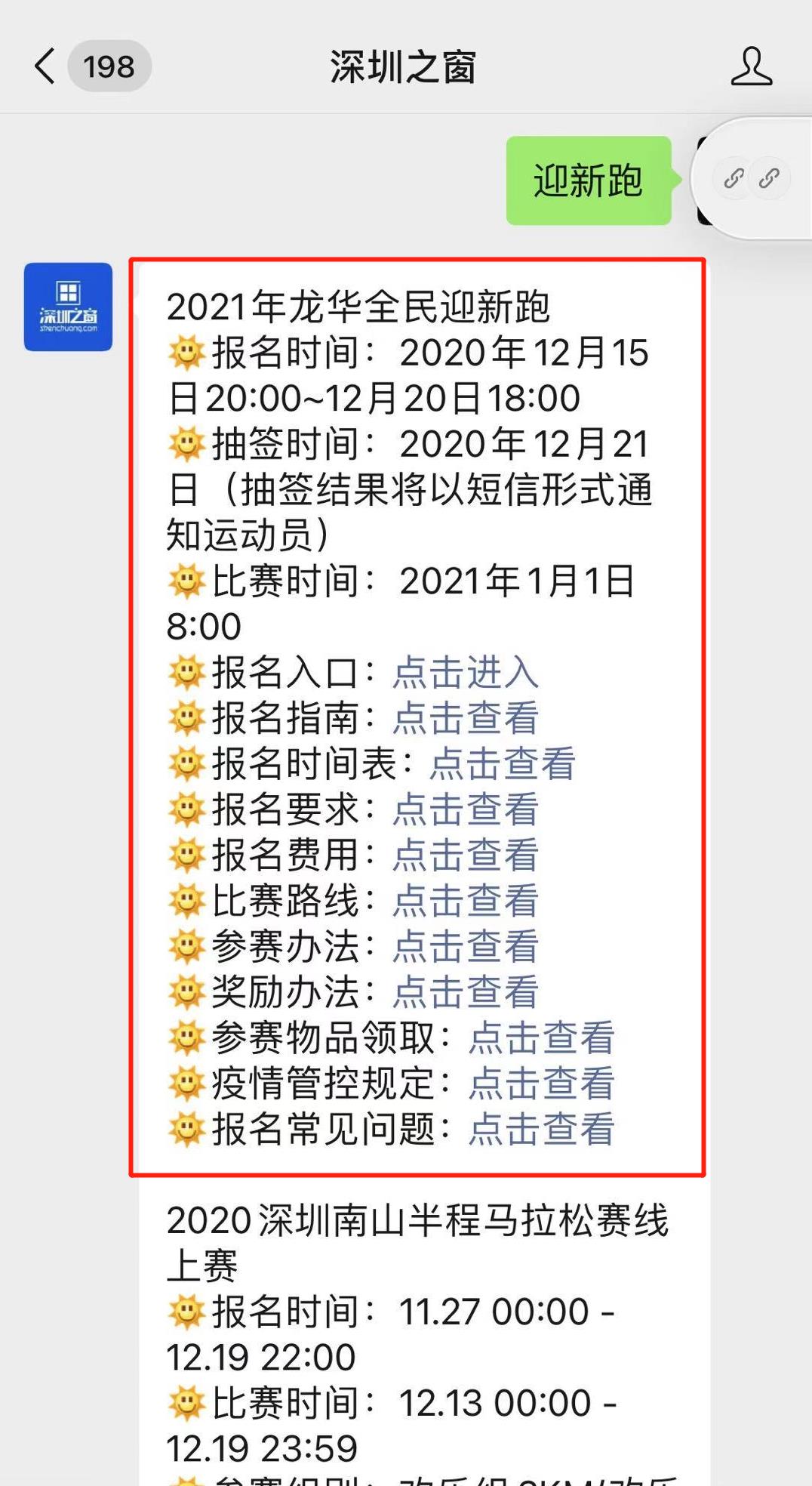Open the 奖励办法 rewards link
Screen dimensions: 812x1486
(465, 992)
